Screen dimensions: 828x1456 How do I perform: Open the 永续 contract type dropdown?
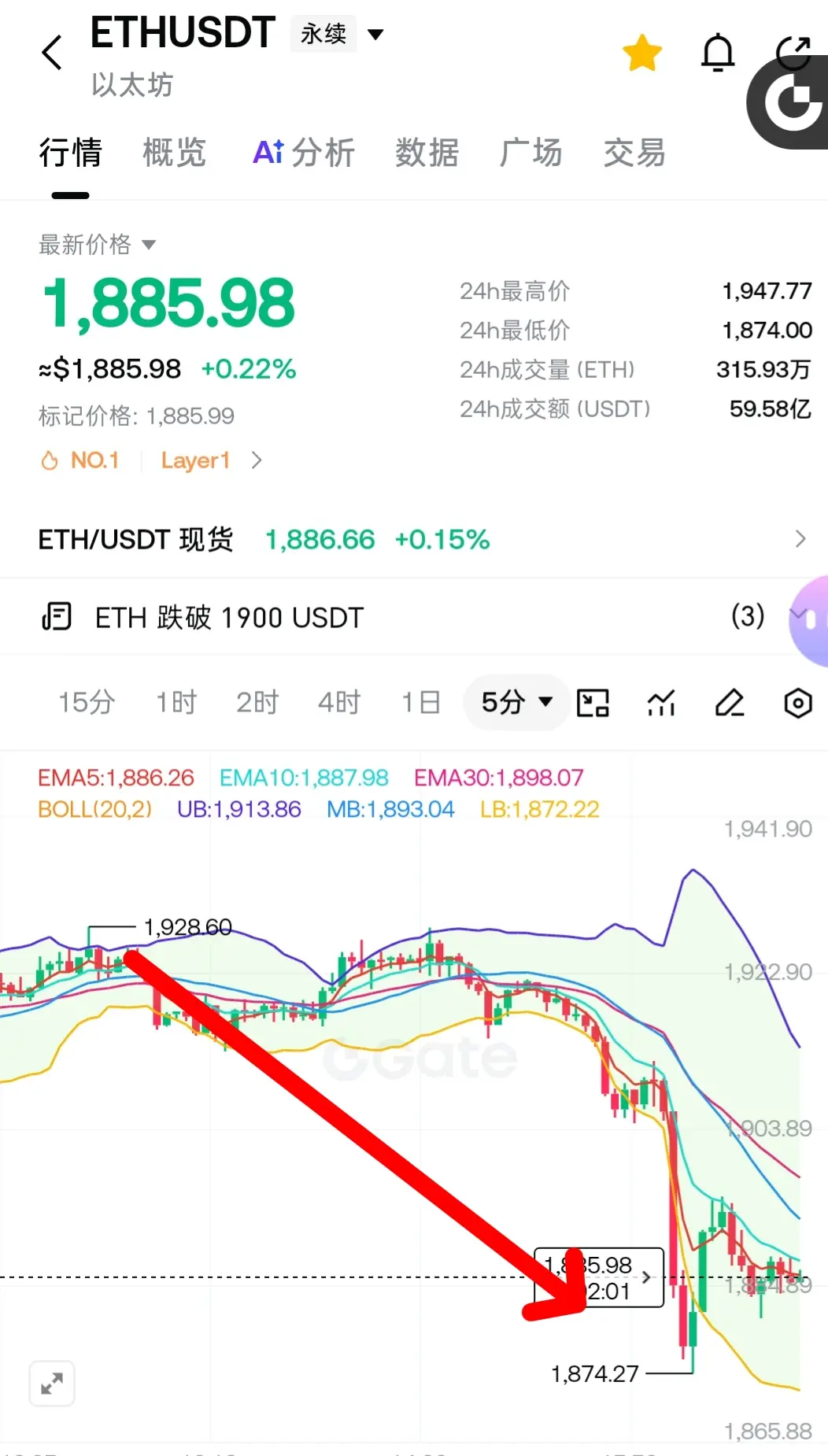click(x=338, y=34)
